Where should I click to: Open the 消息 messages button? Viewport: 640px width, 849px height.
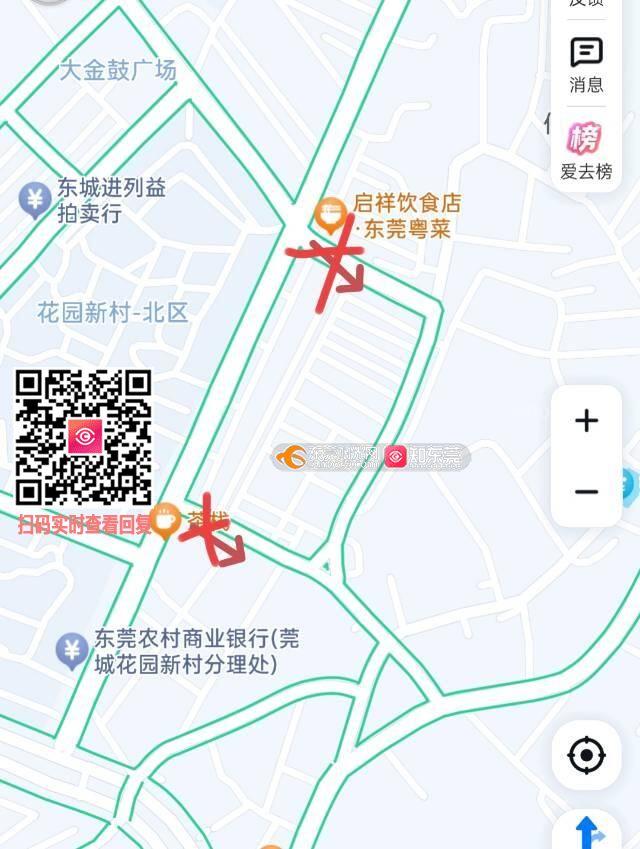(586, 64)
